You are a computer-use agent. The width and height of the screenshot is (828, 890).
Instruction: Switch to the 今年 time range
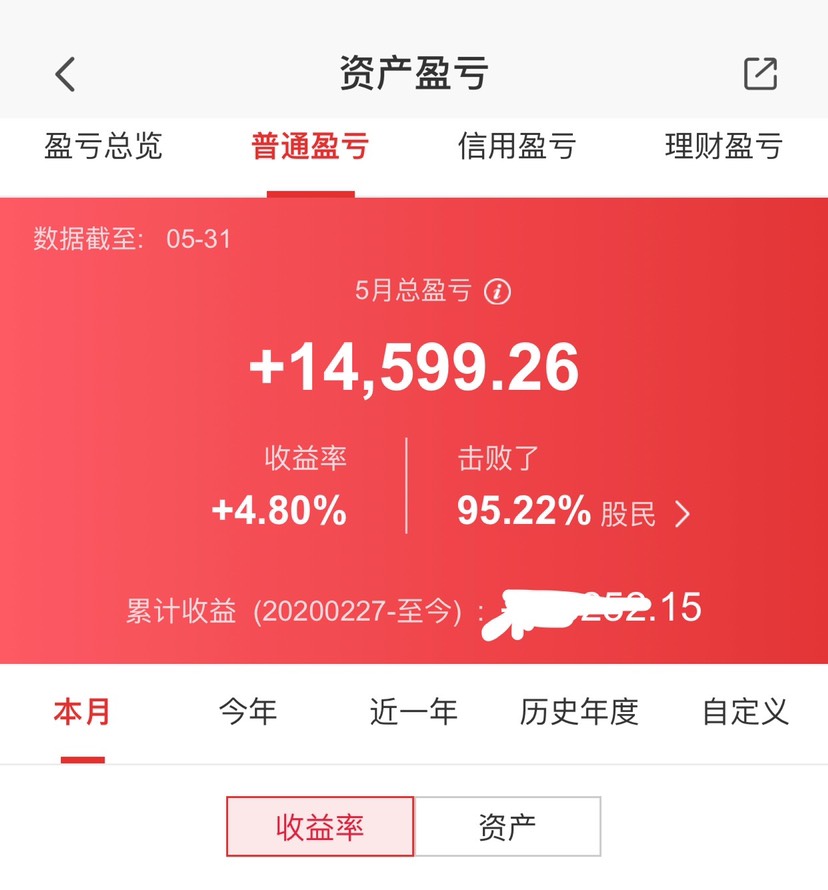[248, 712]
